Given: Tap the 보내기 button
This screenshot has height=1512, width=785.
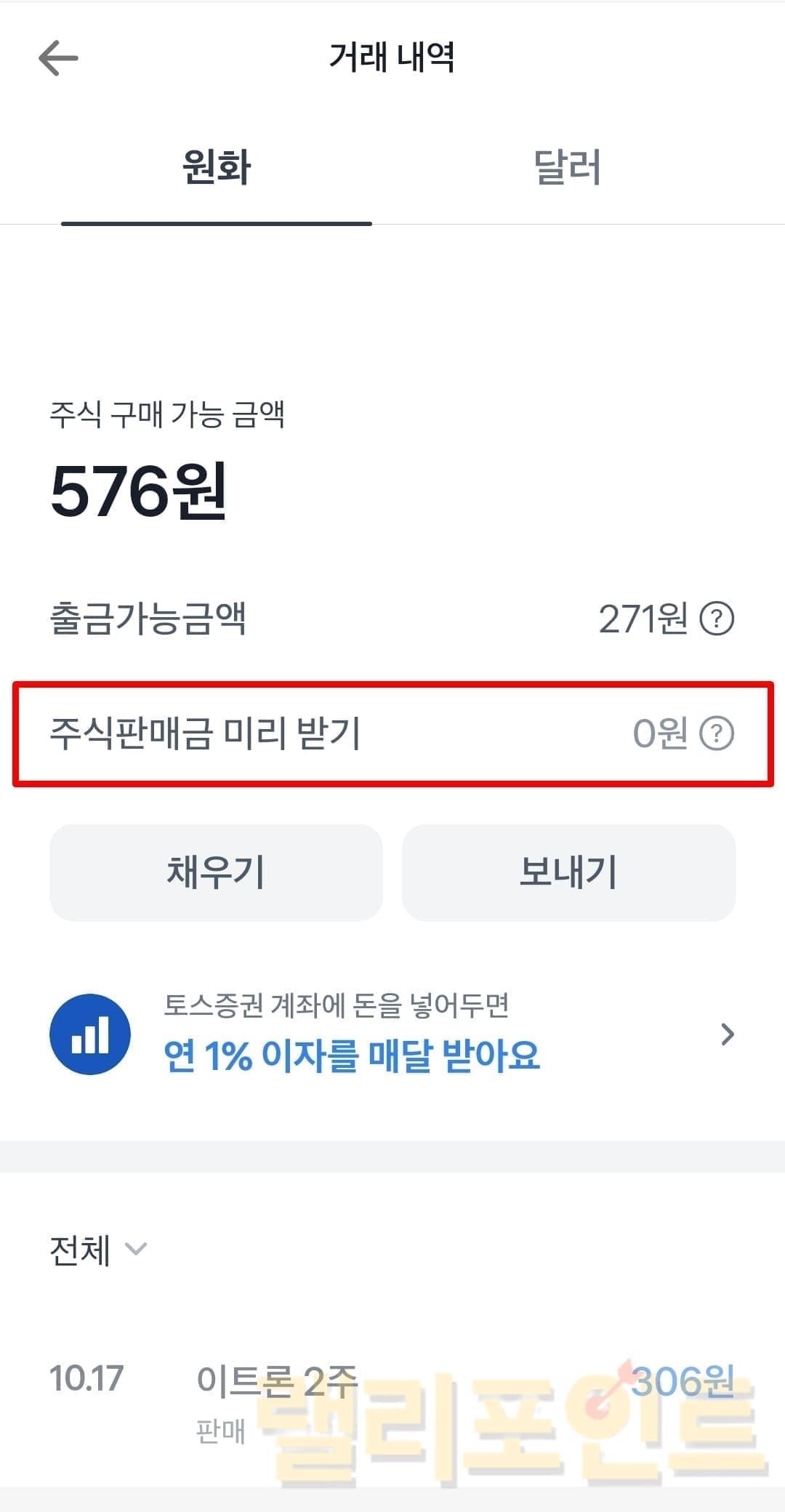Looking at the screenshot, I should [x=568, y=872].
